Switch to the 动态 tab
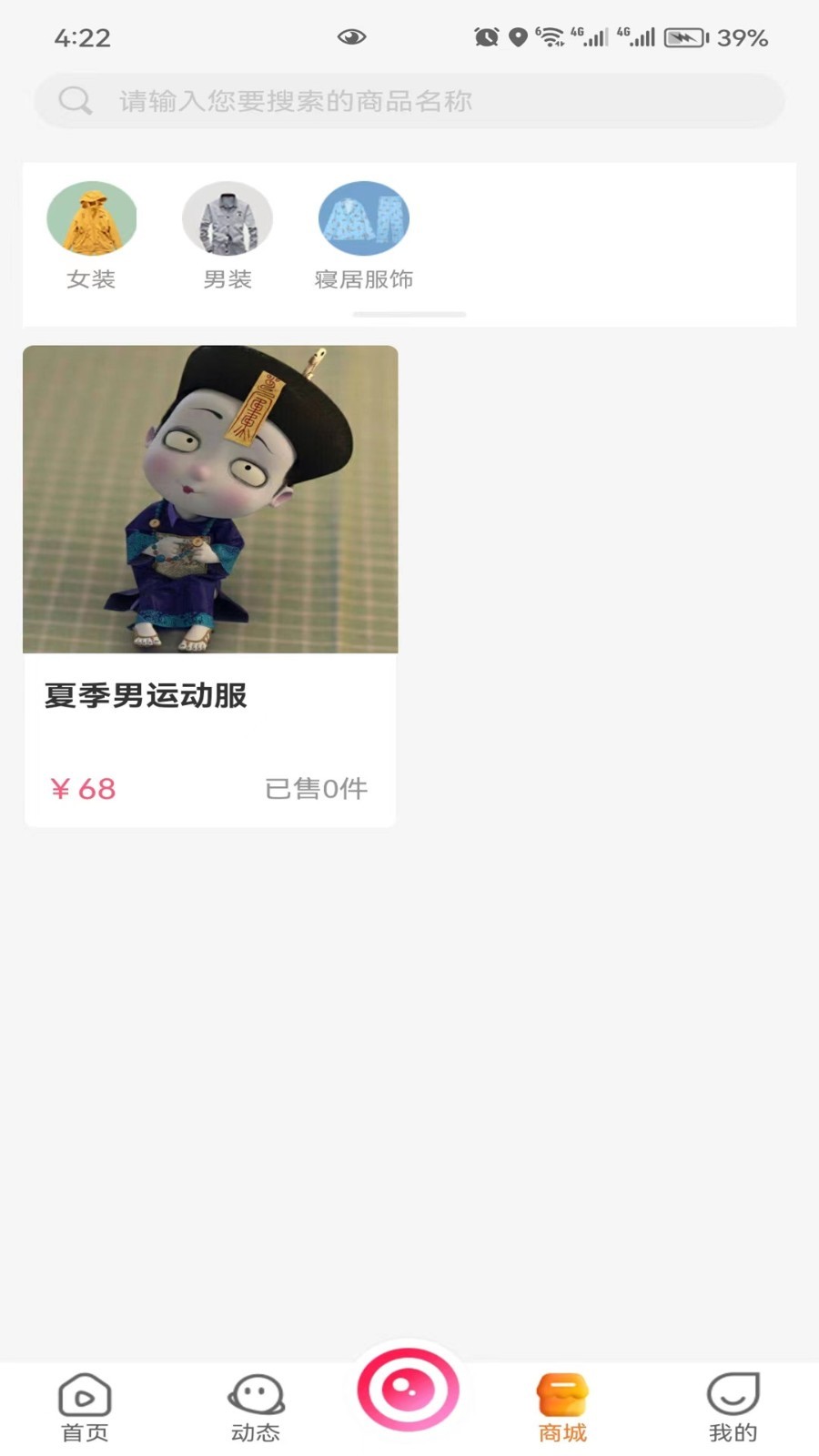Image resolution: width=819 pixels, height=1456 pixels. point(256,1408)
